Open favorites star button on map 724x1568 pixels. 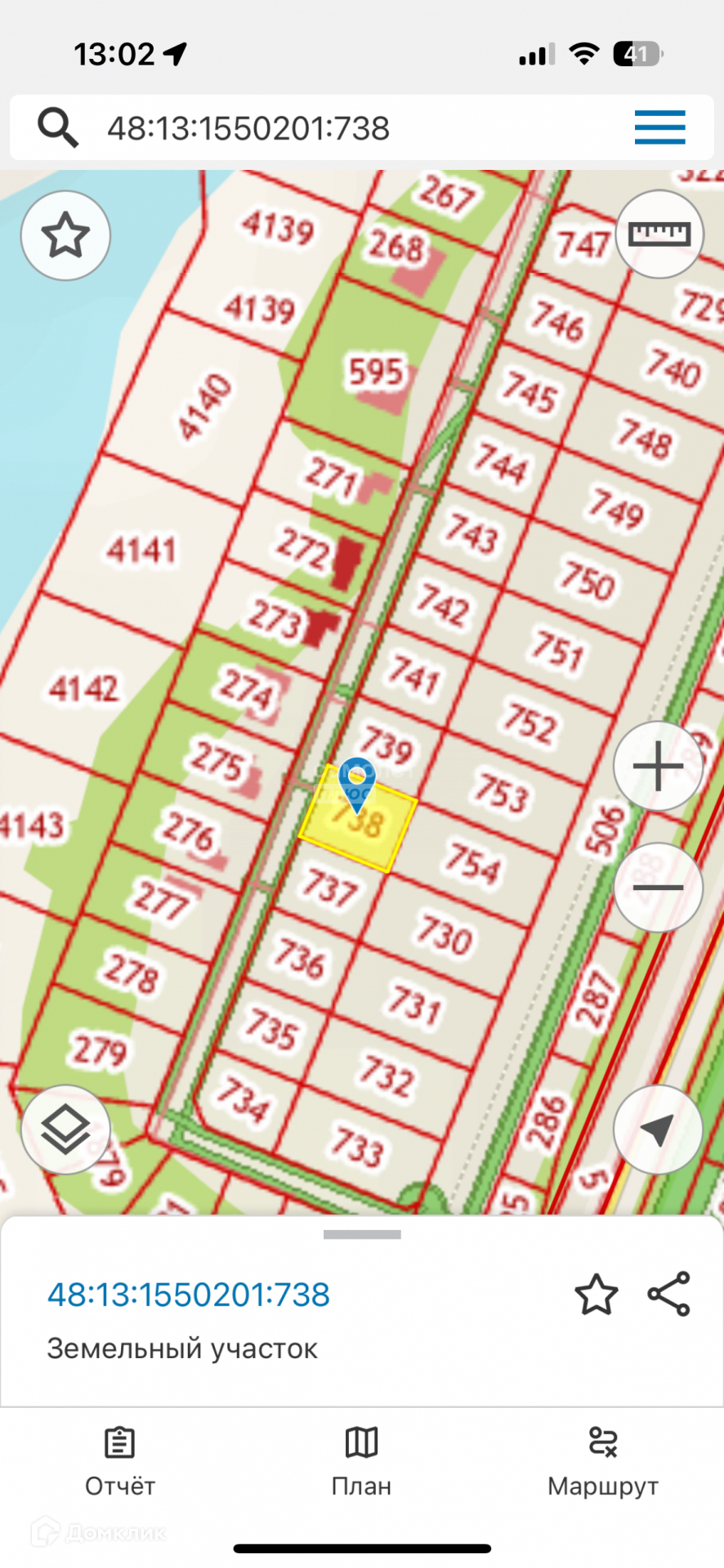coord(65,235)
